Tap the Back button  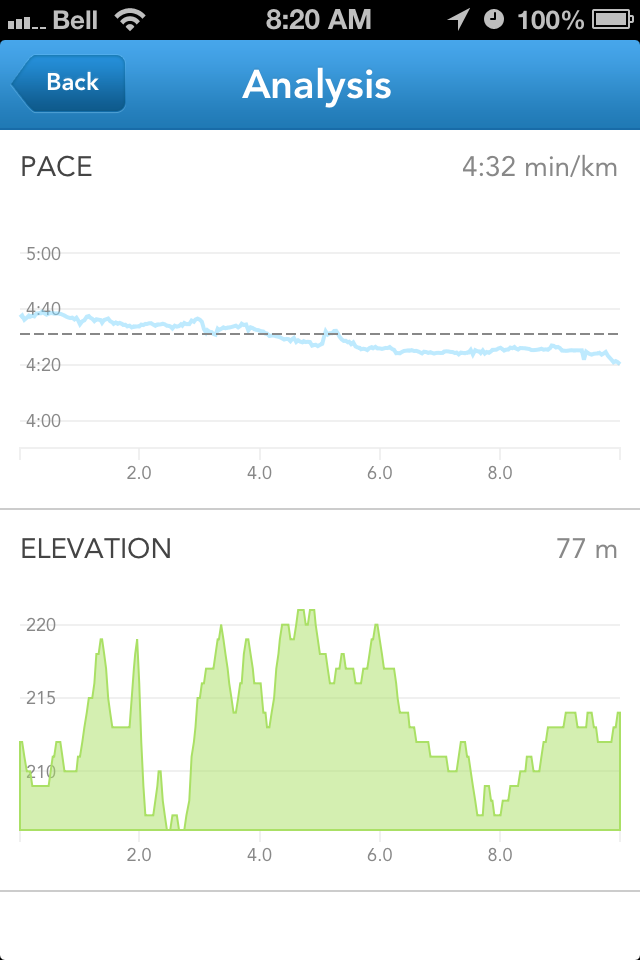coord(69,83)
